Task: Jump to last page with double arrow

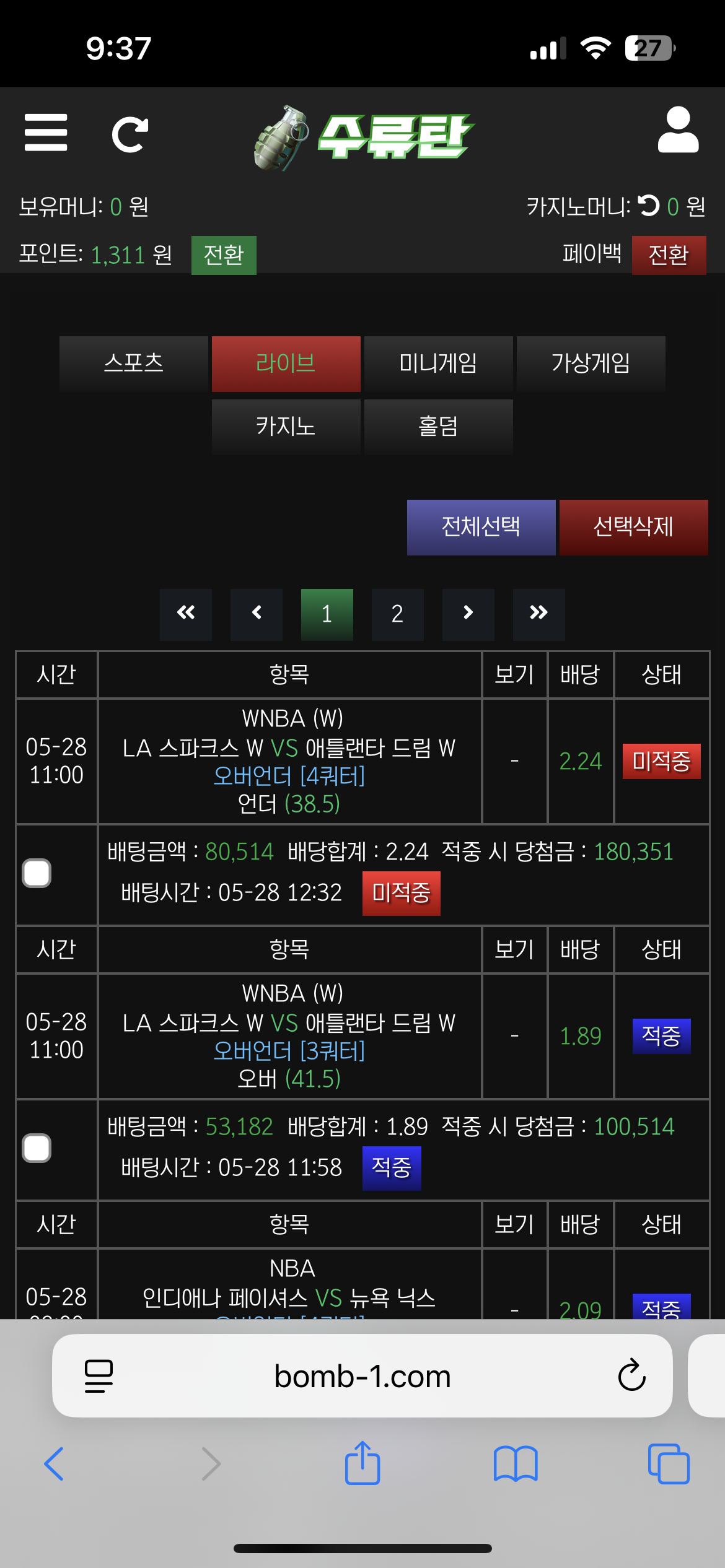Action: (x=539, y=614)
